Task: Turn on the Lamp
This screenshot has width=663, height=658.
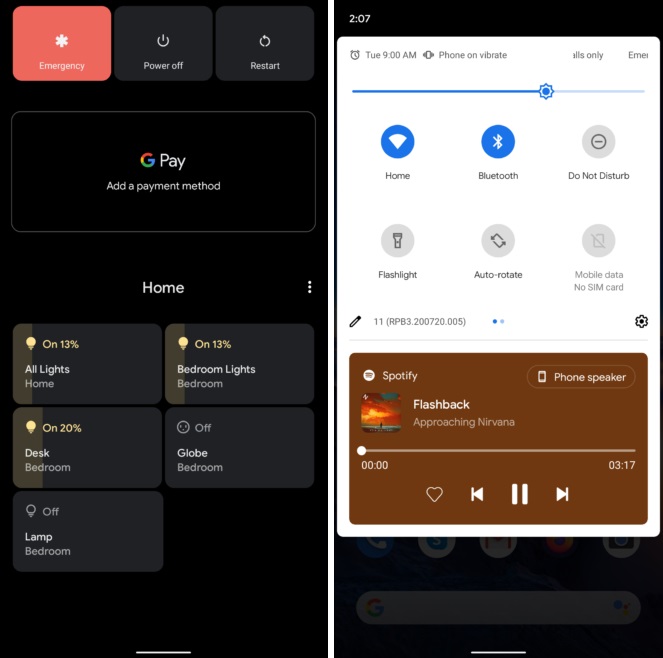Action: 87,531
